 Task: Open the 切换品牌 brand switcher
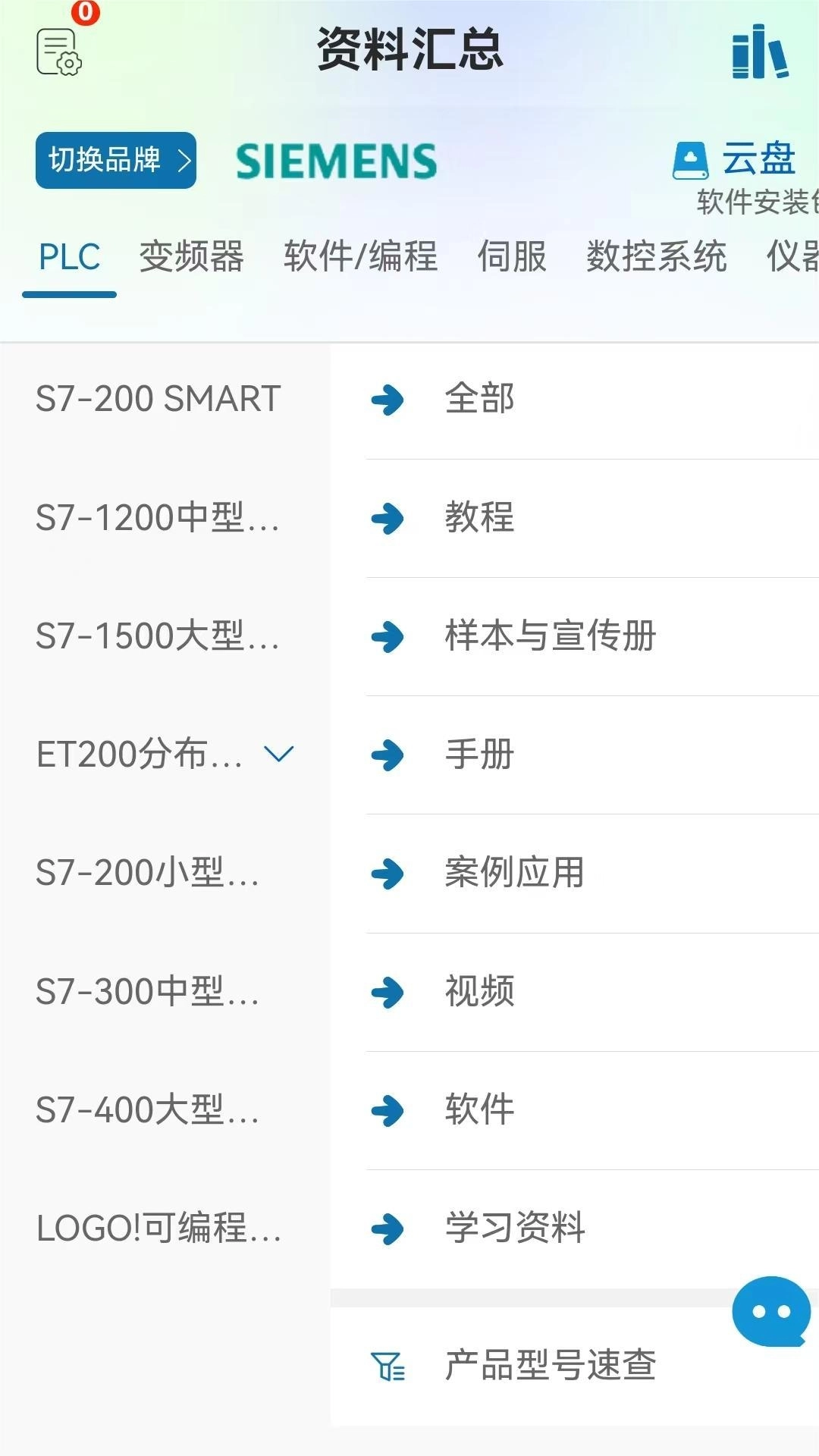pos(115,160)
